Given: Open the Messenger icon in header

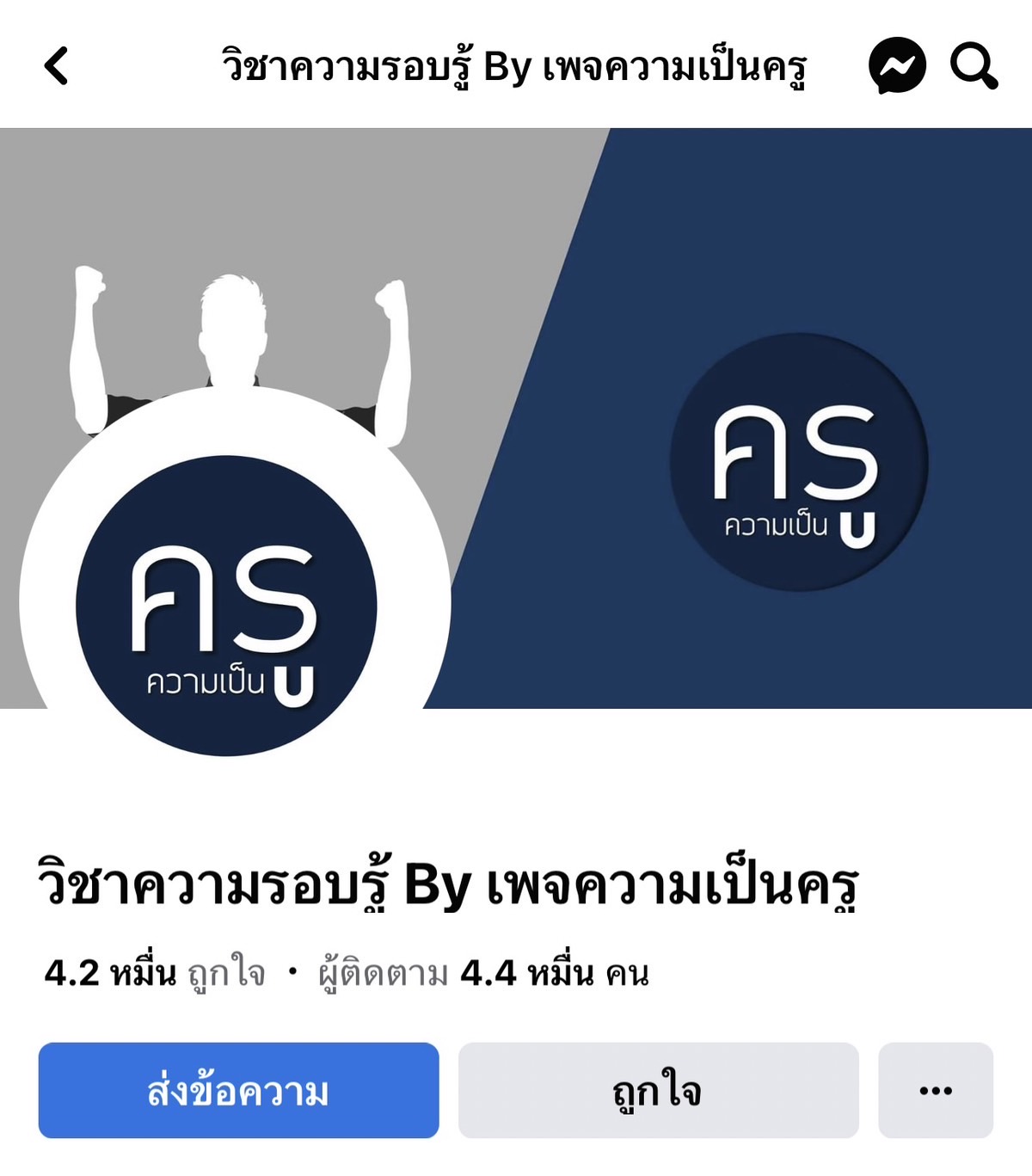Looking at the screenshot, I should (x=897, y=65).
